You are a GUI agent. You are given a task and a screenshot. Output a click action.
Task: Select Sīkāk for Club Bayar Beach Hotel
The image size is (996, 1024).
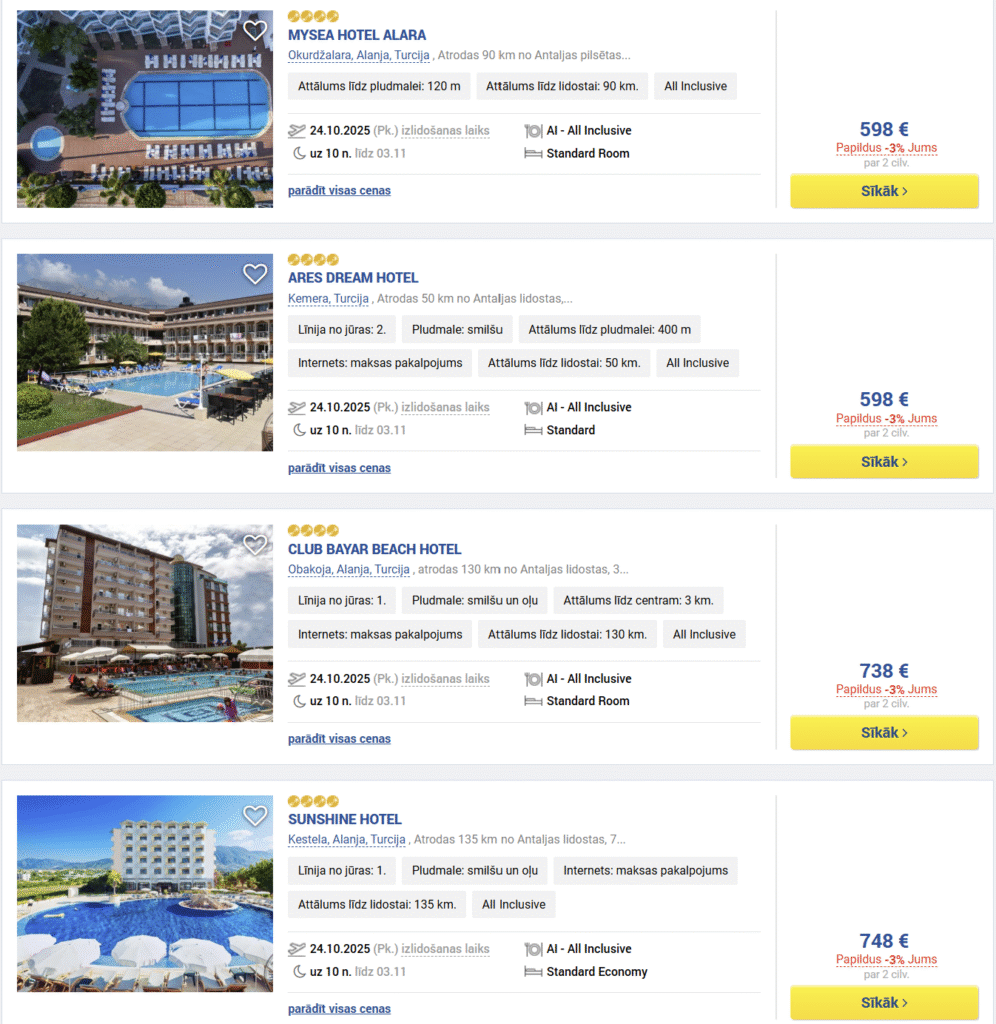(x=884, y=733)
